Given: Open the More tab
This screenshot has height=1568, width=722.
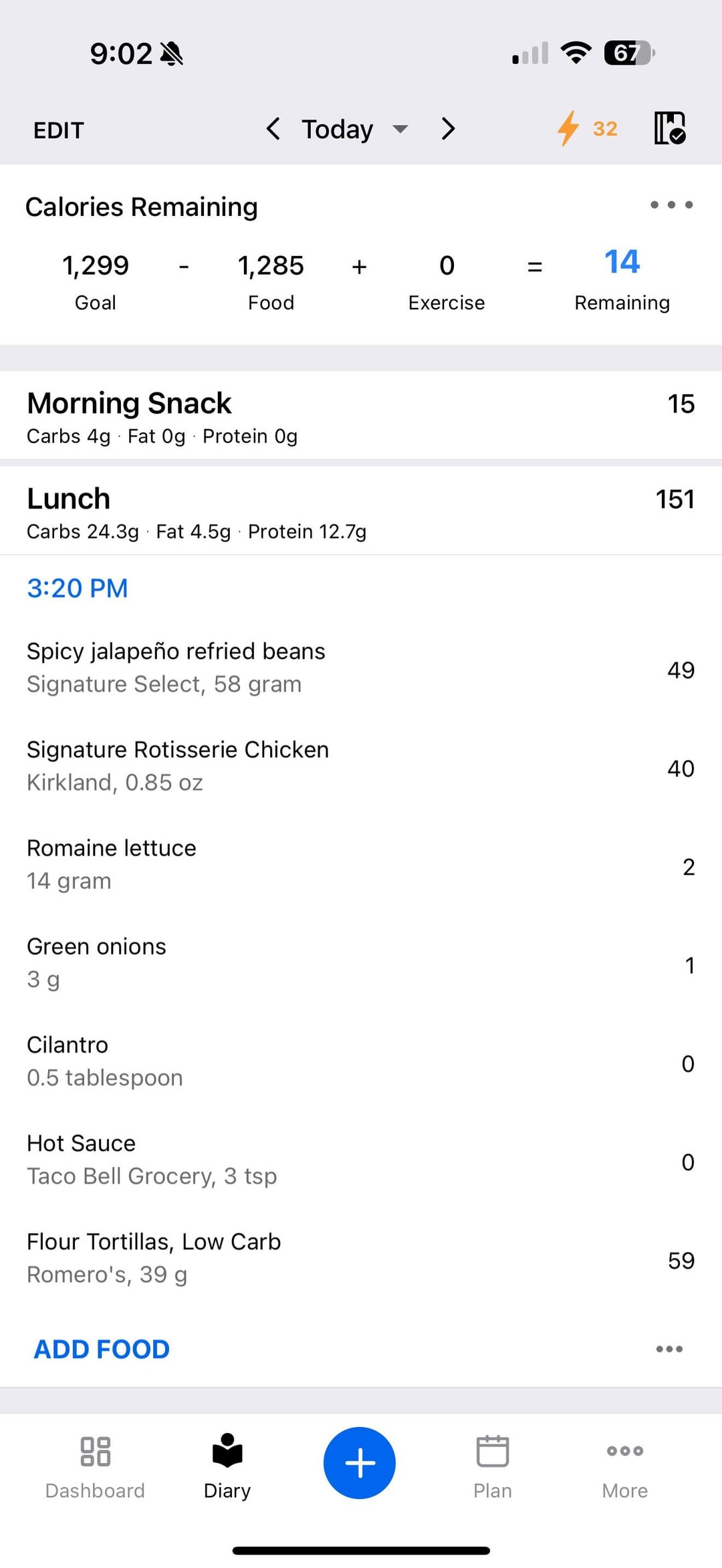Looking at the screenshot, I should coord(625,1466).
